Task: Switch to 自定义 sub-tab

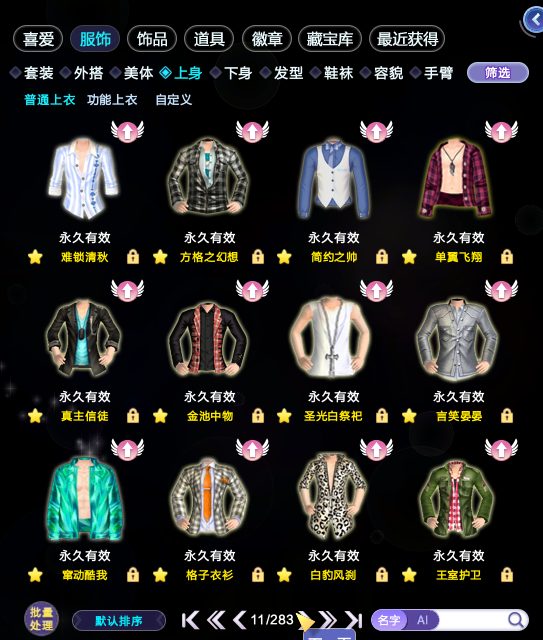Action: tap(174, 100)
